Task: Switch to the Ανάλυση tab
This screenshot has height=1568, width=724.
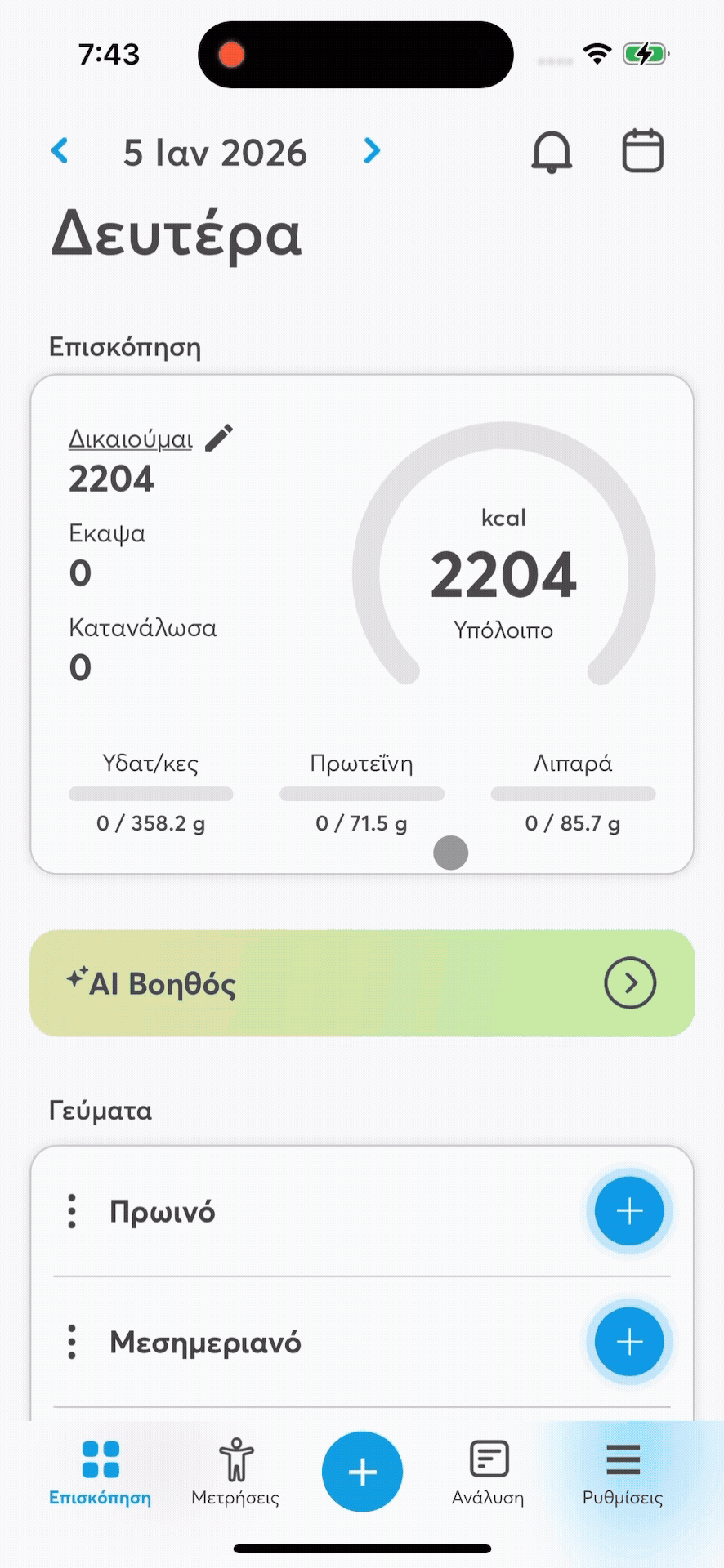Action: click(489, 1472)
